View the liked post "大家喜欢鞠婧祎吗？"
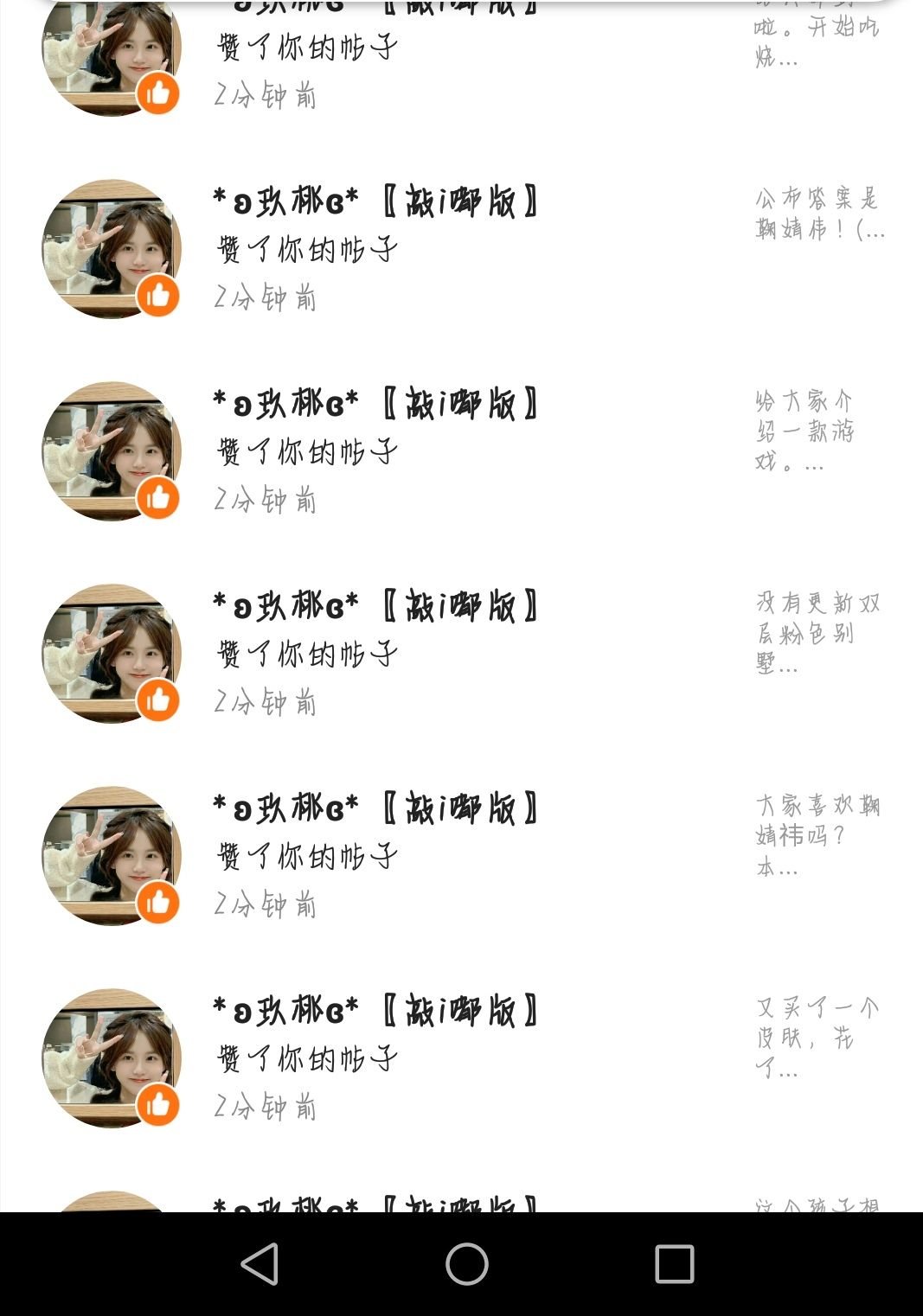This screenshot has height=1316, width=923. click(x=817, y=835)
